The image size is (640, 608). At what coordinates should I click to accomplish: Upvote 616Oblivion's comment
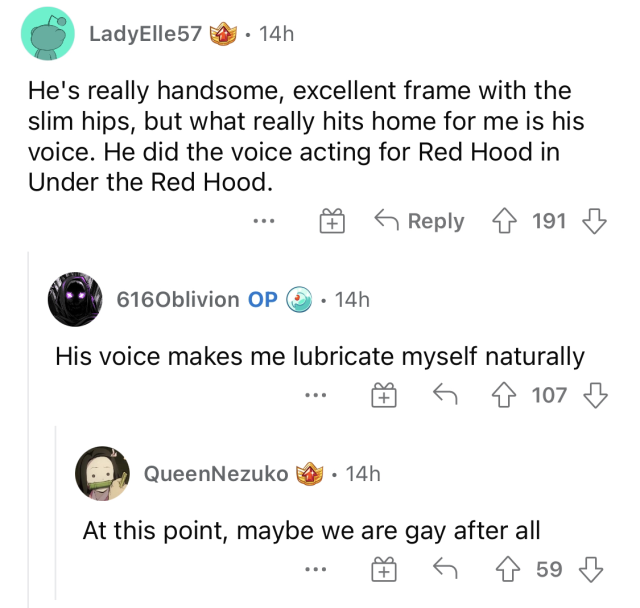pyautogui.click(x=504, y=396)
